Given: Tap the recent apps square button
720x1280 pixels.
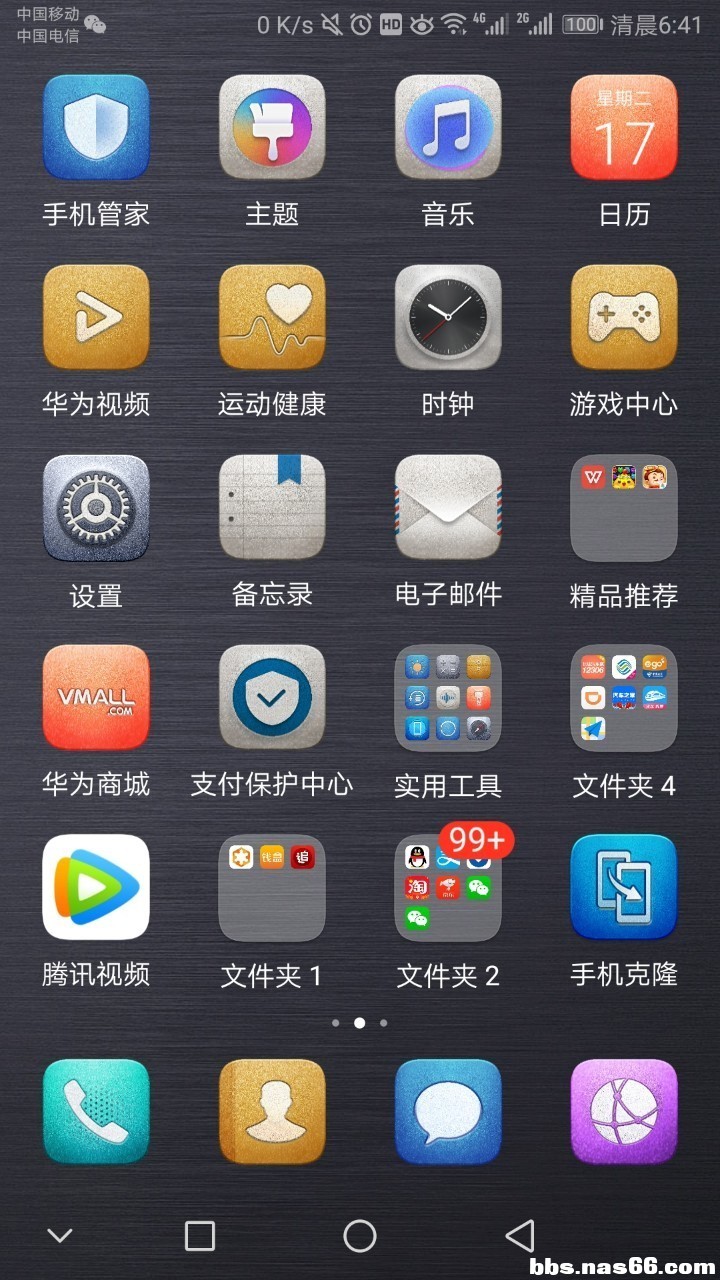Looking at the screenshot, I should click(200, 1236).
